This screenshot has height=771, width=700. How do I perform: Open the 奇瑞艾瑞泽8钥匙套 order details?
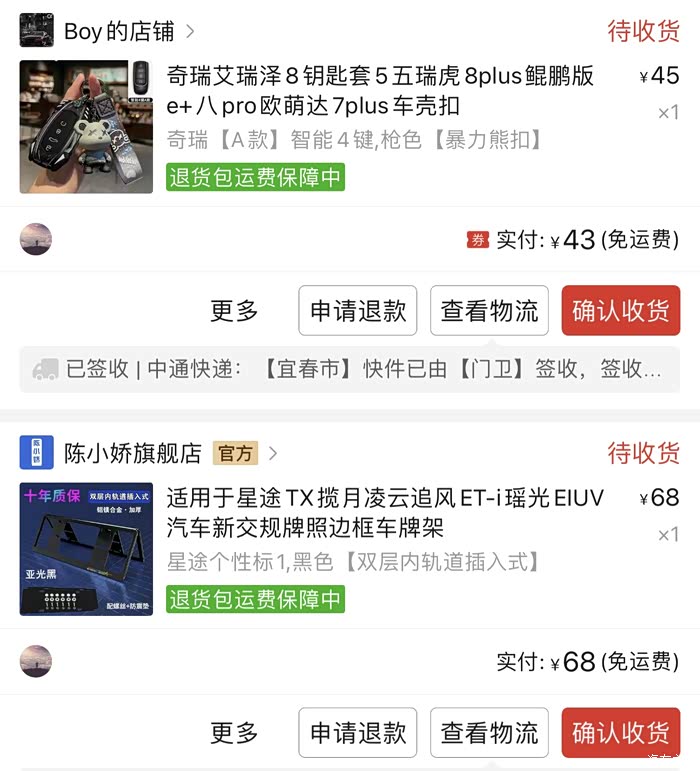[x=380, y=90]
